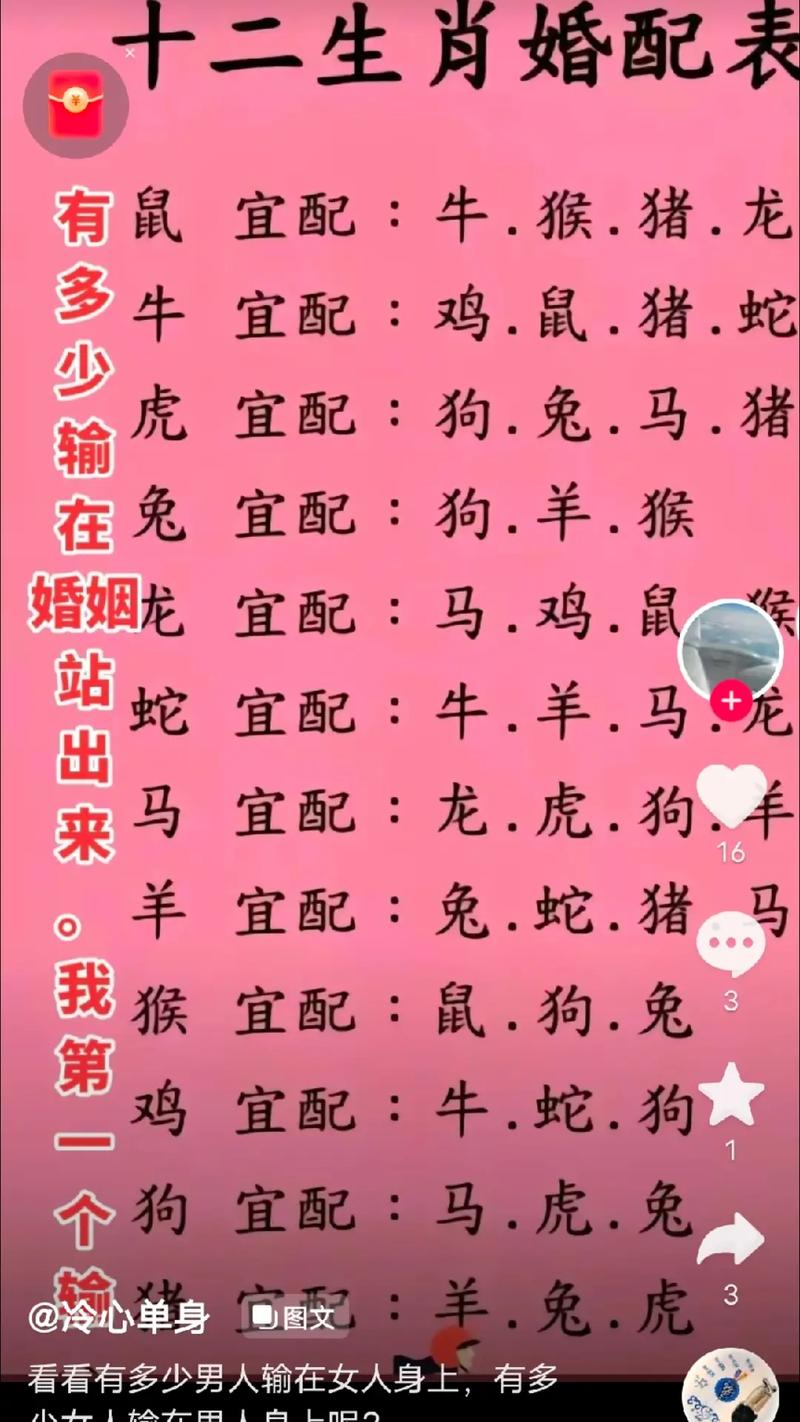Open the @冷心单身 username link
800x1422 pixels.
pyautogui.click(x=118, y=1317)
